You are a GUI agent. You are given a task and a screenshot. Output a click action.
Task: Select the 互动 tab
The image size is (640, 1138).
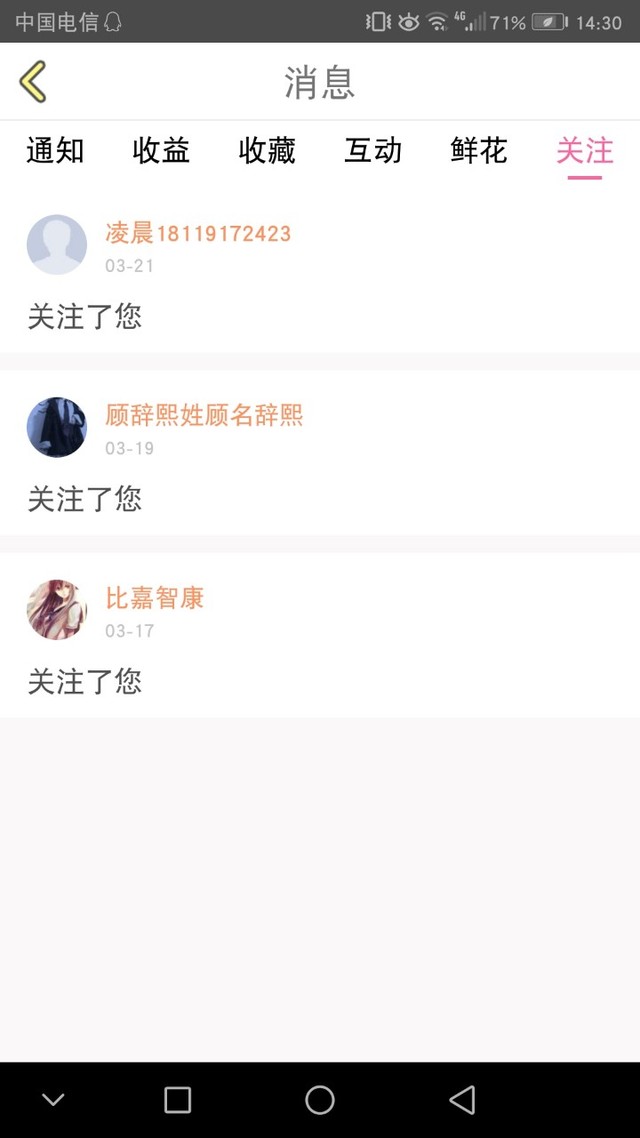click(x=373, y=151)
